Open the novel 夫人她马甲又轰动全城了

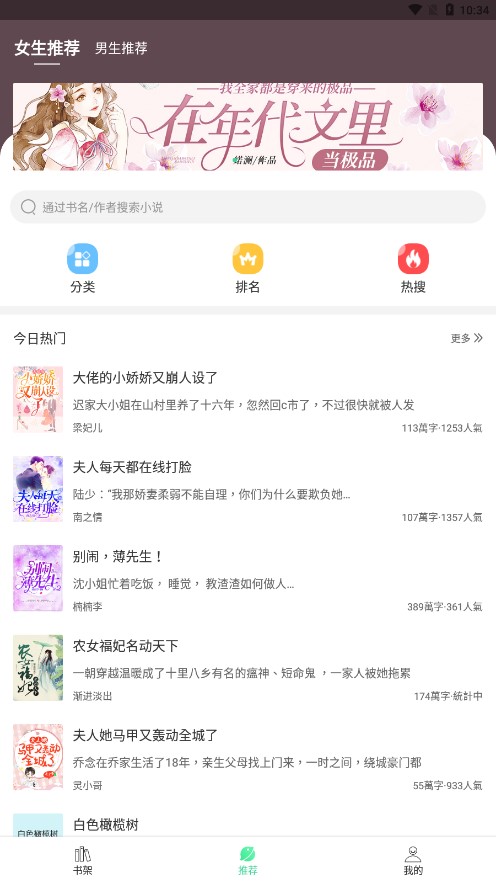coord(248,757)
